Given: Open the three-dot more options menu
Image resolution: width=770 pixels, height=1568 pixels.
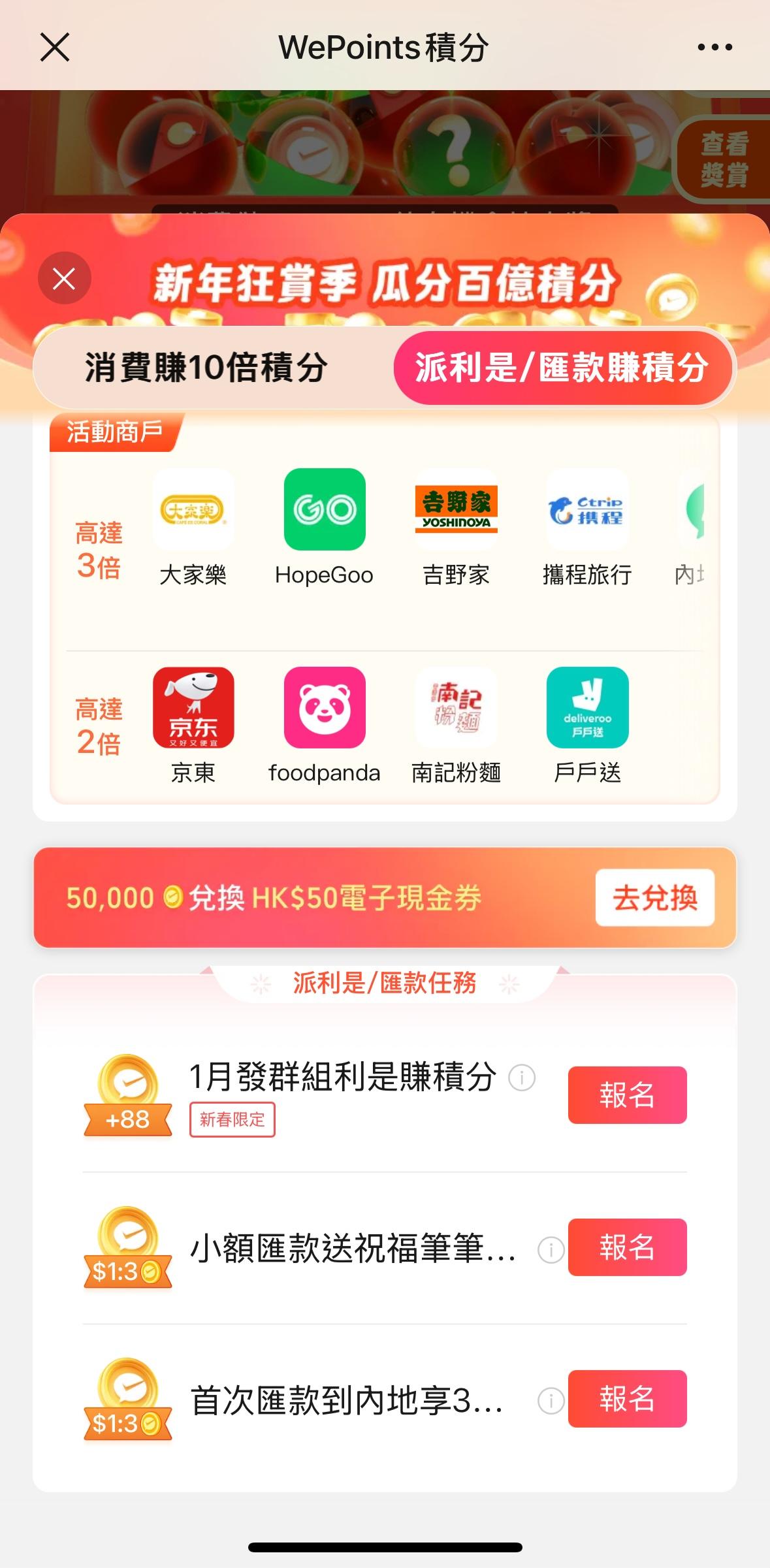Looking at the screenshot, I should 714,48.
